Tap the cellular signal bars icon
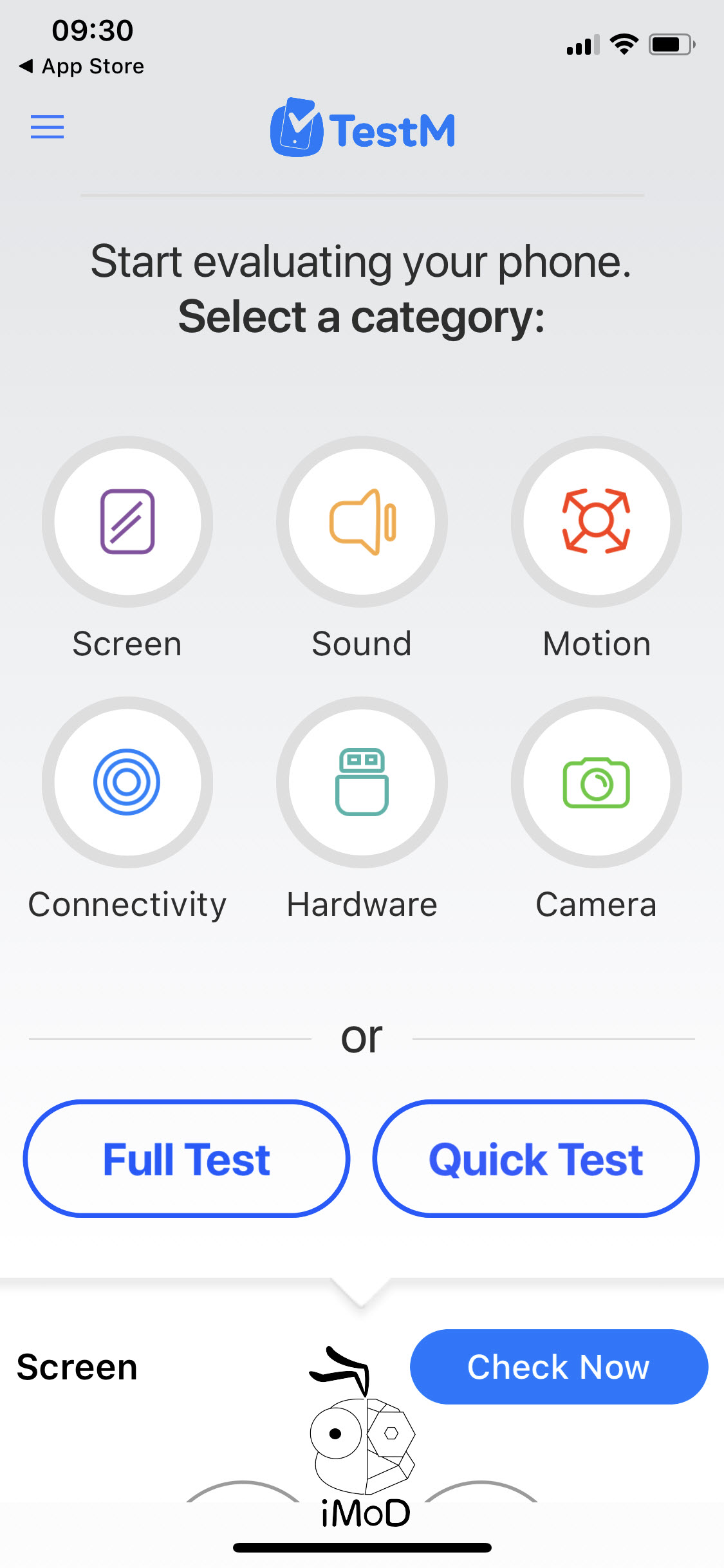 [582, 44]
